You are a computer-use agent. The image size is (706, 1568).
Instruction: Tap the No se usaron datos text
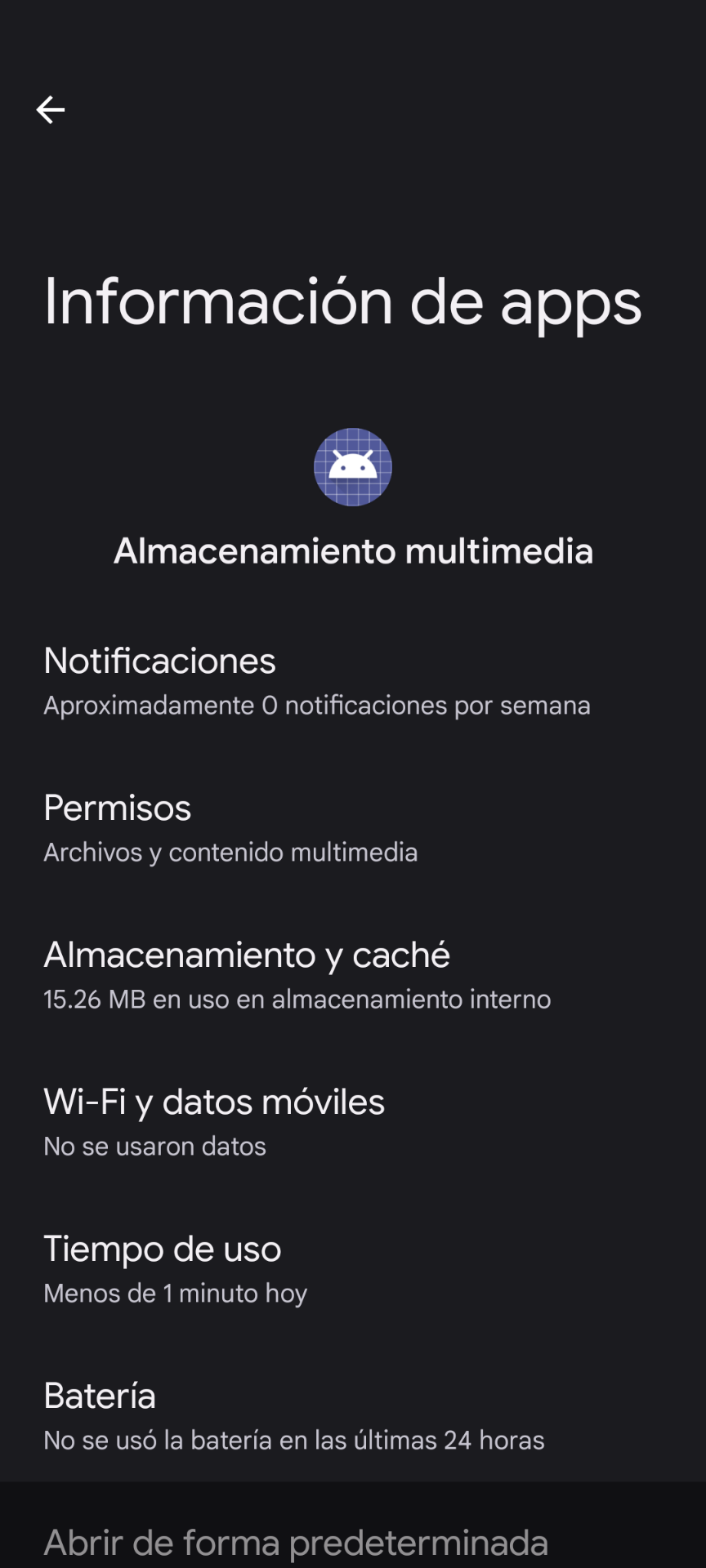point(154,1146)
